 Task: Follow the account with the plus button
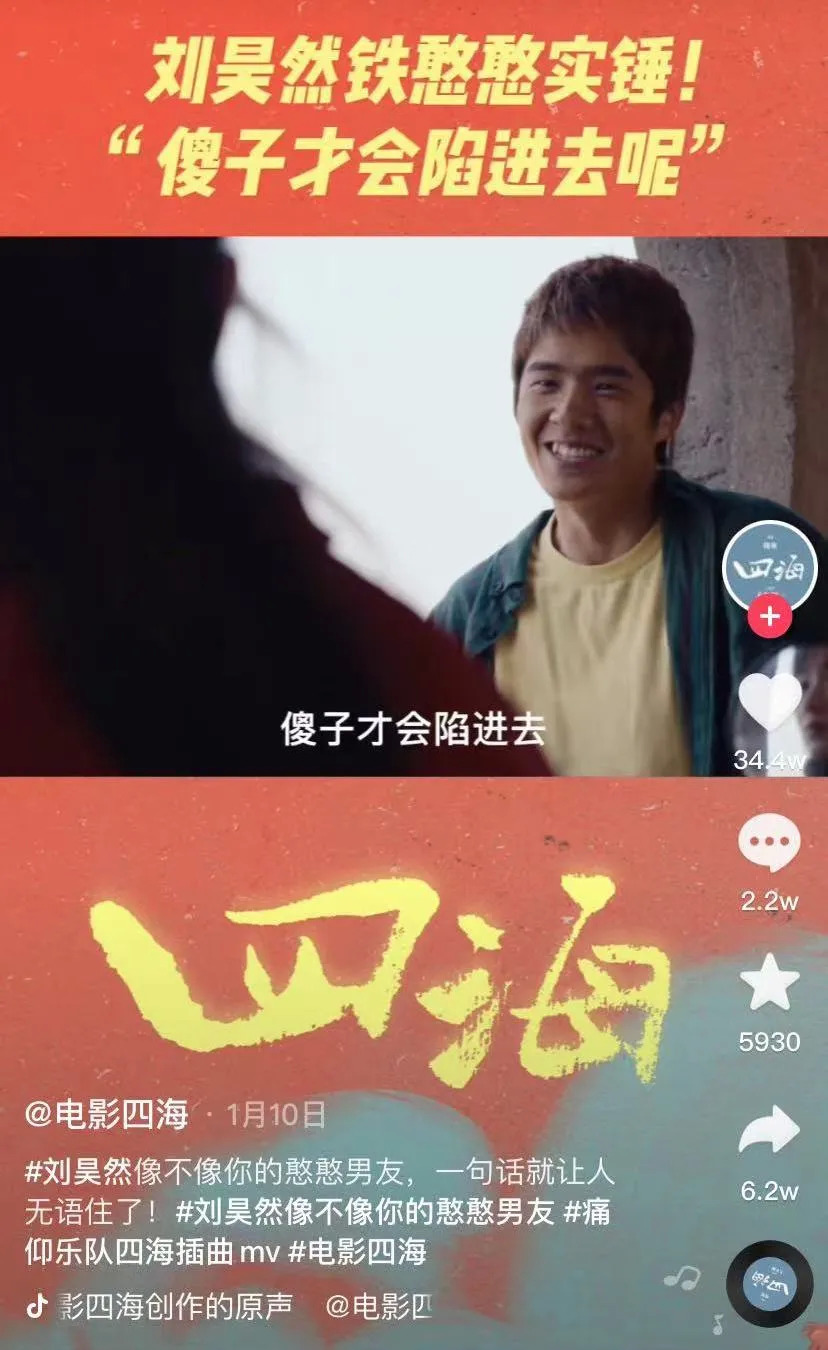[768, 616]
